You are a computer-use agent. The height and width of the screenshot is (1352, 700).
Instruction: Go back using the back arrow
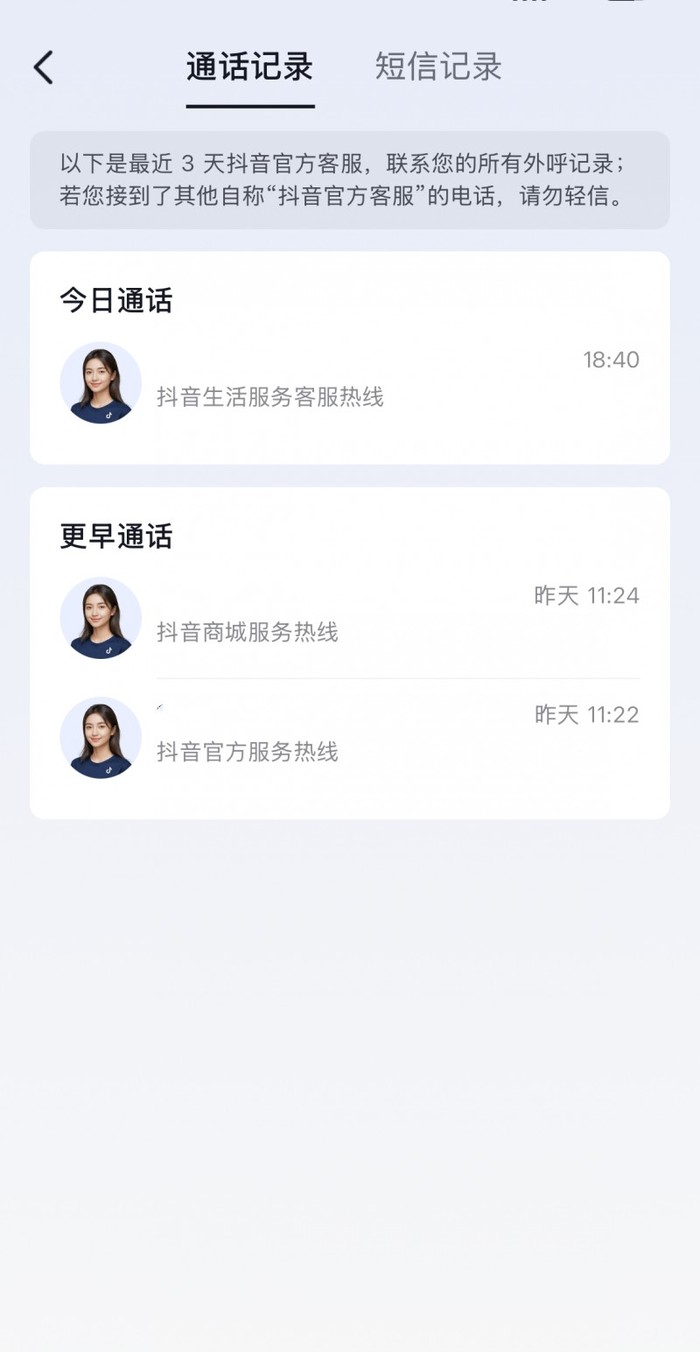click(43, 68)
